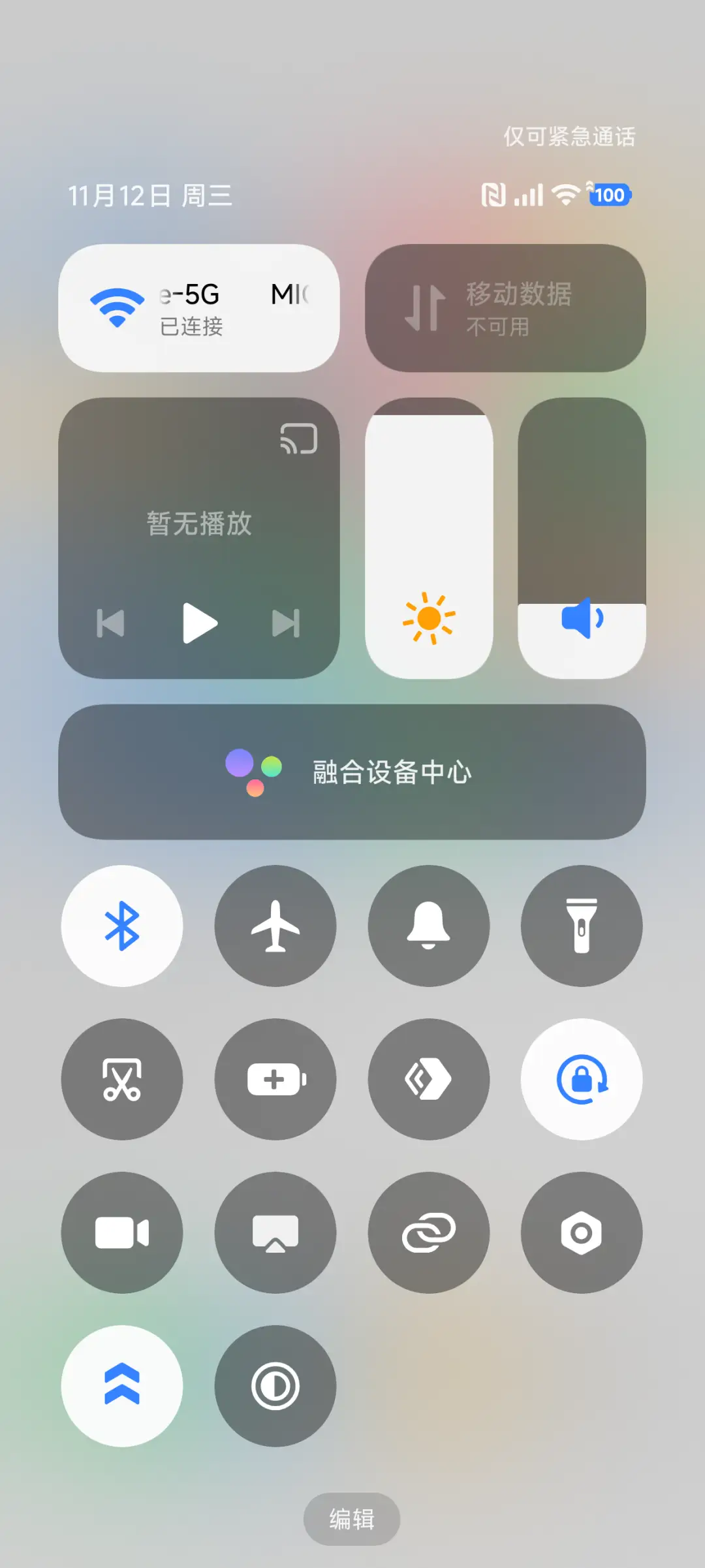Start the screen recorder
The height and width of the screenshot is (1568, 705).
(122, 1231)
